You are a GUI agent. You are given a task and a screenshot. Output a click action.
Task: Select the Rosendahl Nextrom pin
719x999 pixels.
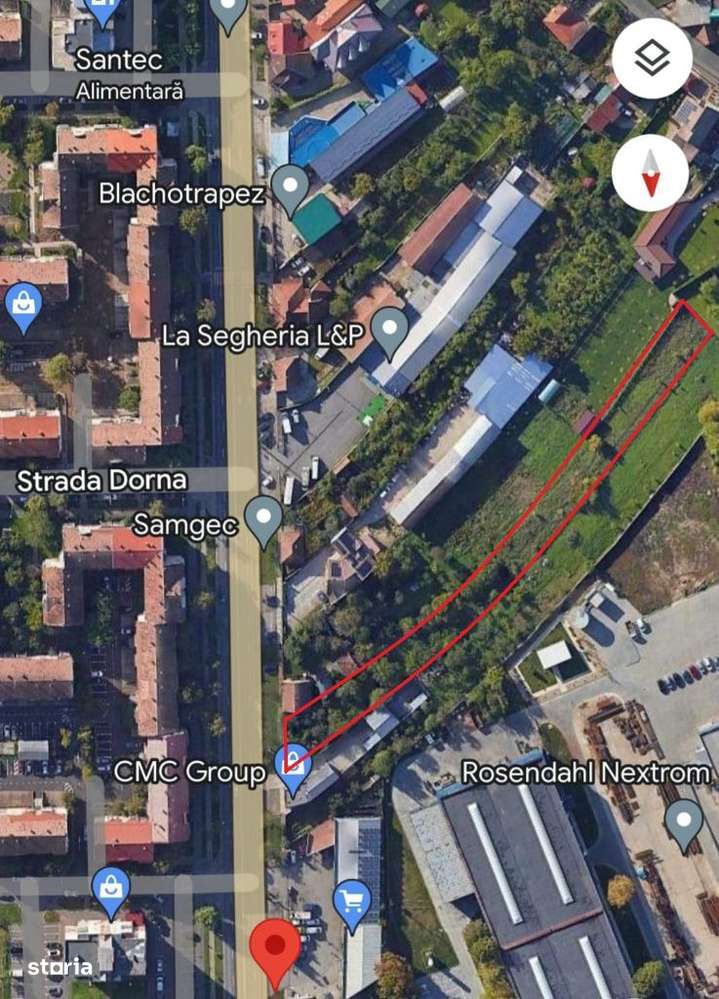click(683, 823)
